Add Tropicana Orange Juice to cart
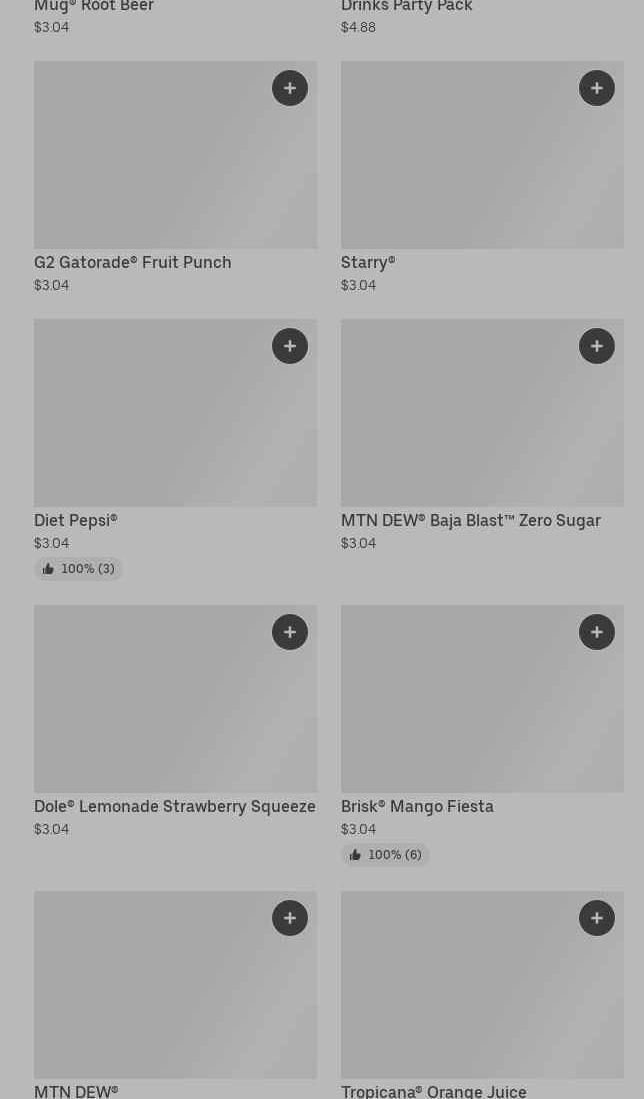Image resolution: width=644 pixels, height=1099 pixels. coord(597,918)
